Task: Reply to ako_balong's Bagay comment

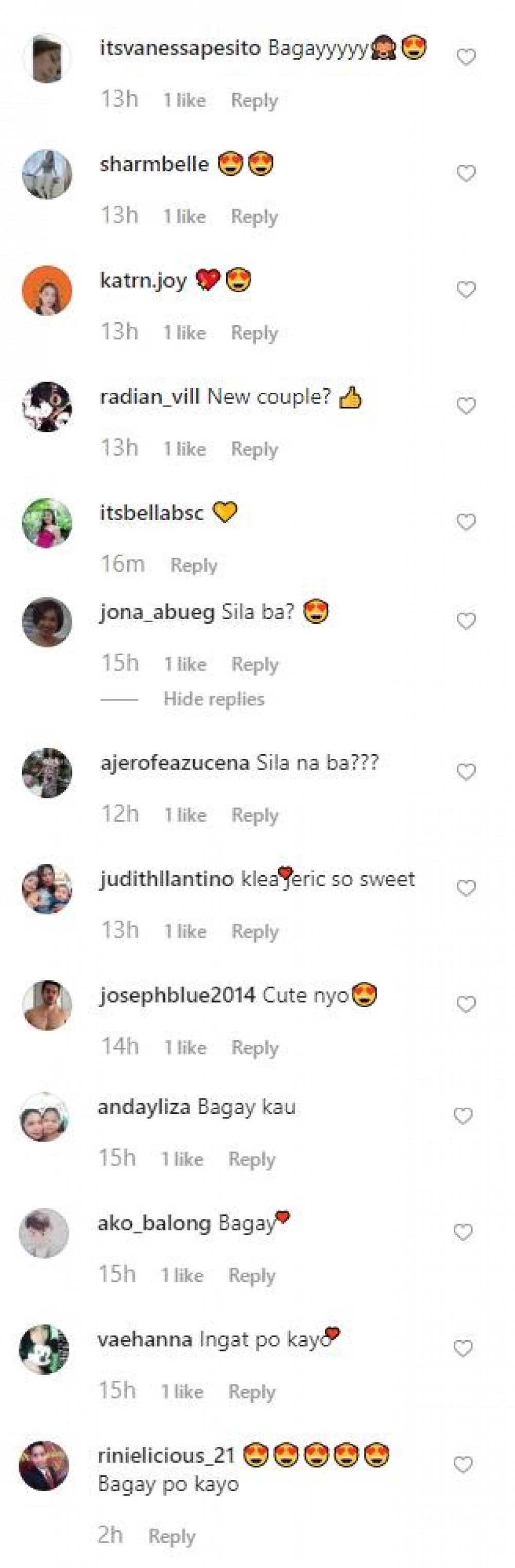Action: tap(252, 1275)
